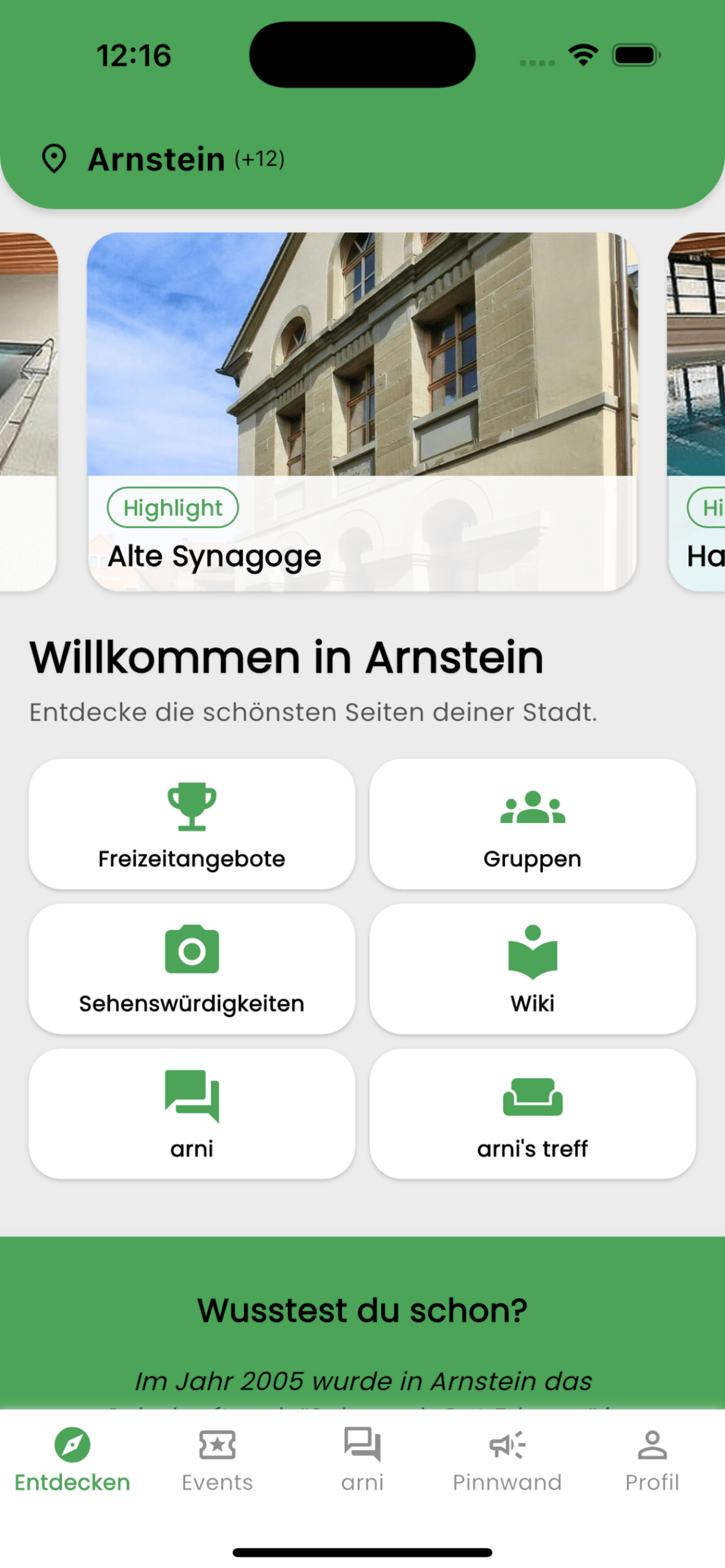Open the Wiki tile
Screen dimensions: 725x1568
point(532,968)
